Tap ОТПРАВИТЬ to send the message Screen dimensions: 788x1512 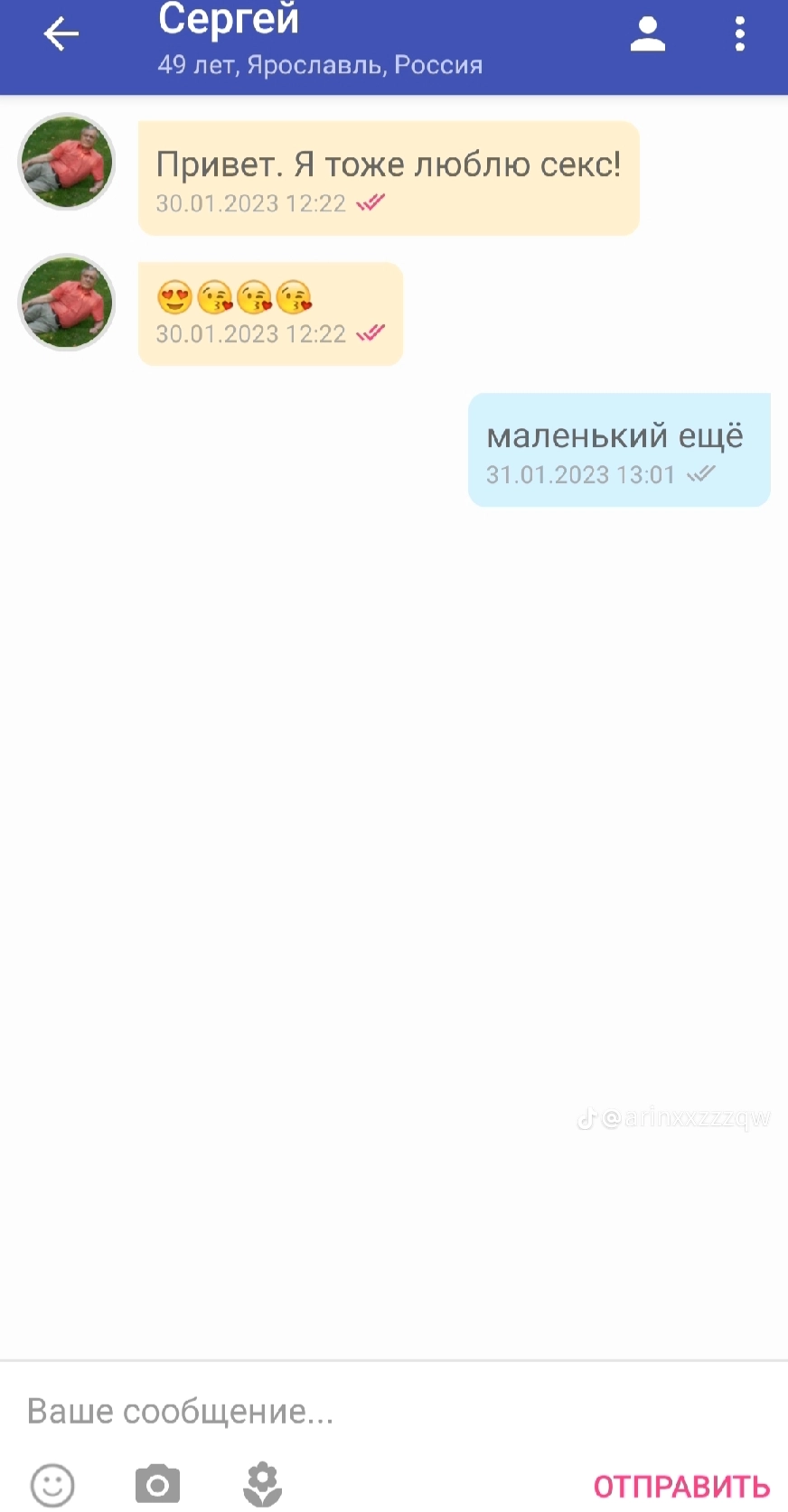click(x=681, y=1486)
